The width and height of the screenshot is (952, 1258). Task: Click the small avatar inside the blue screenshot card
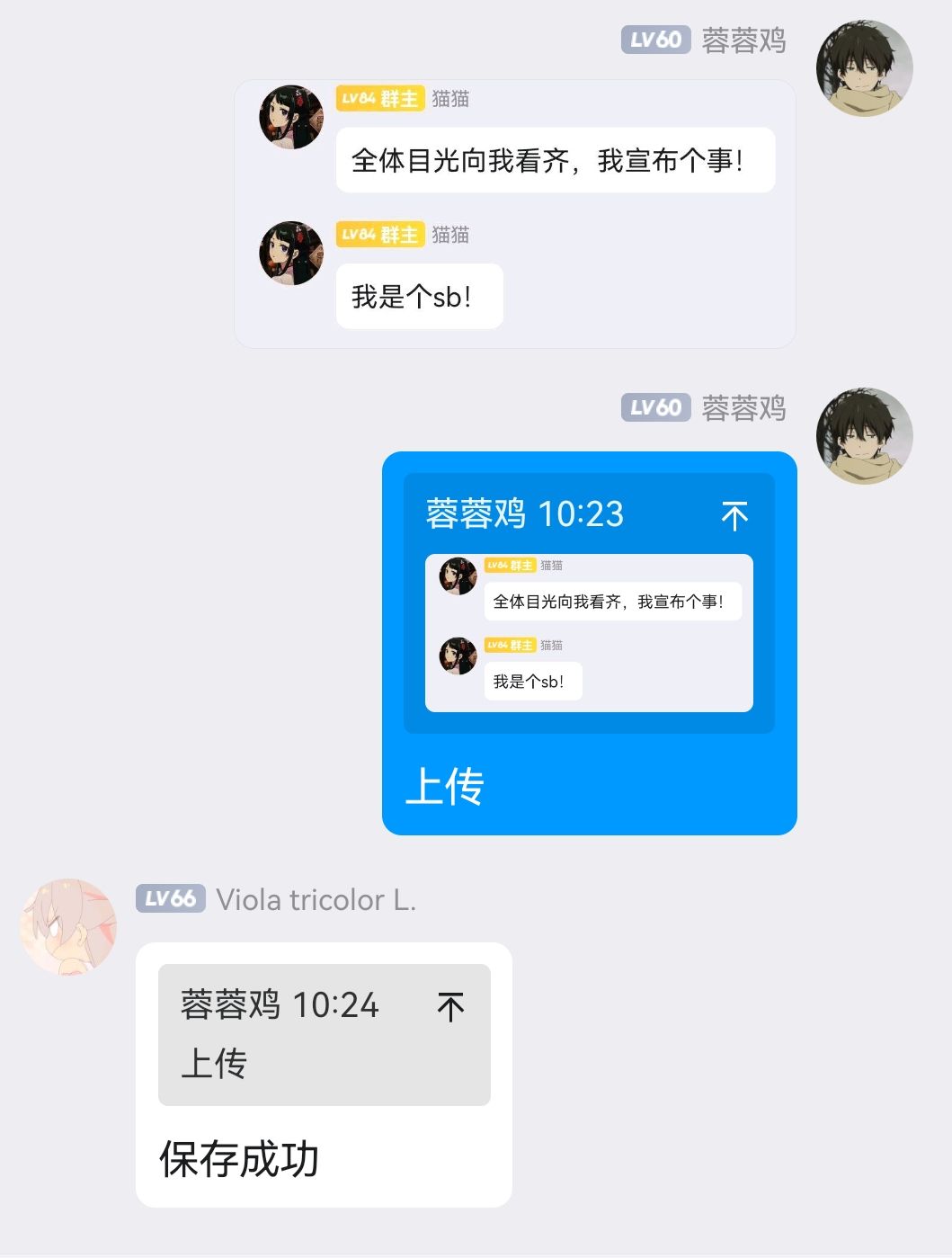[x=458, y=576]
